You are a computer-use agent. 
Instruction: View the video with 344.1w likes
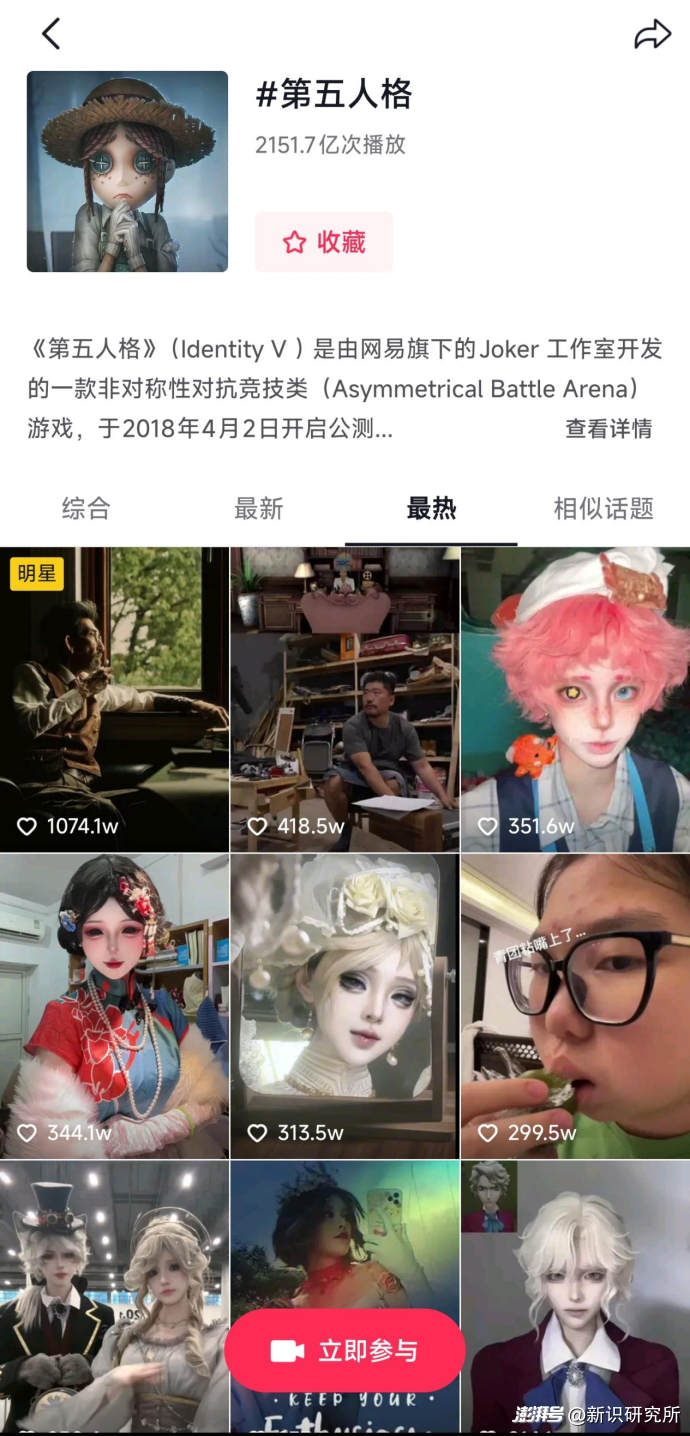(x=114, y=1005)
